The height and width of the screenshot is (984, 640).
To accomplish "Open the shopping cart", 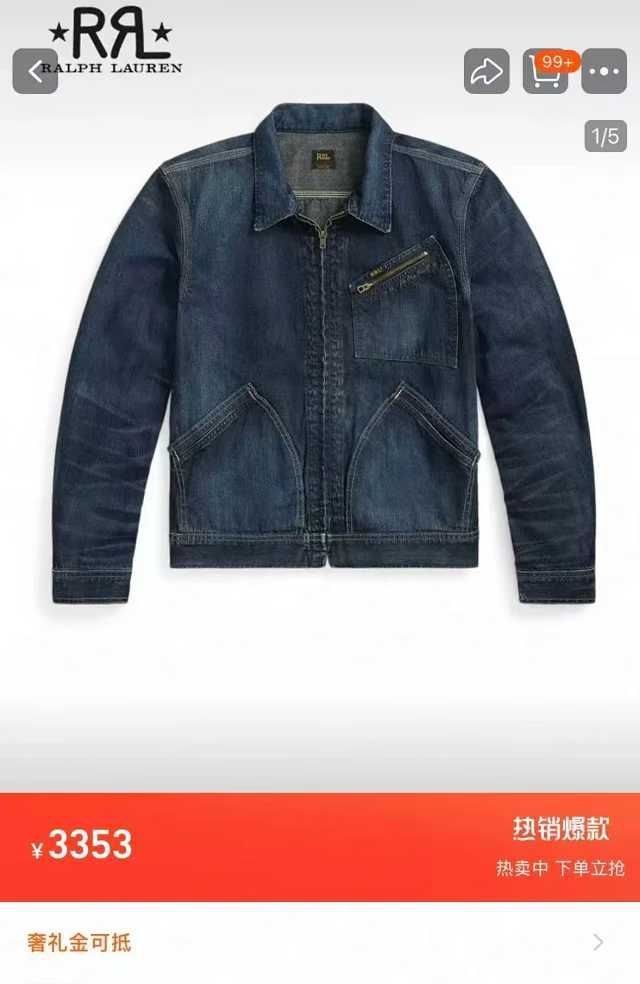I will tap(545, 72).
